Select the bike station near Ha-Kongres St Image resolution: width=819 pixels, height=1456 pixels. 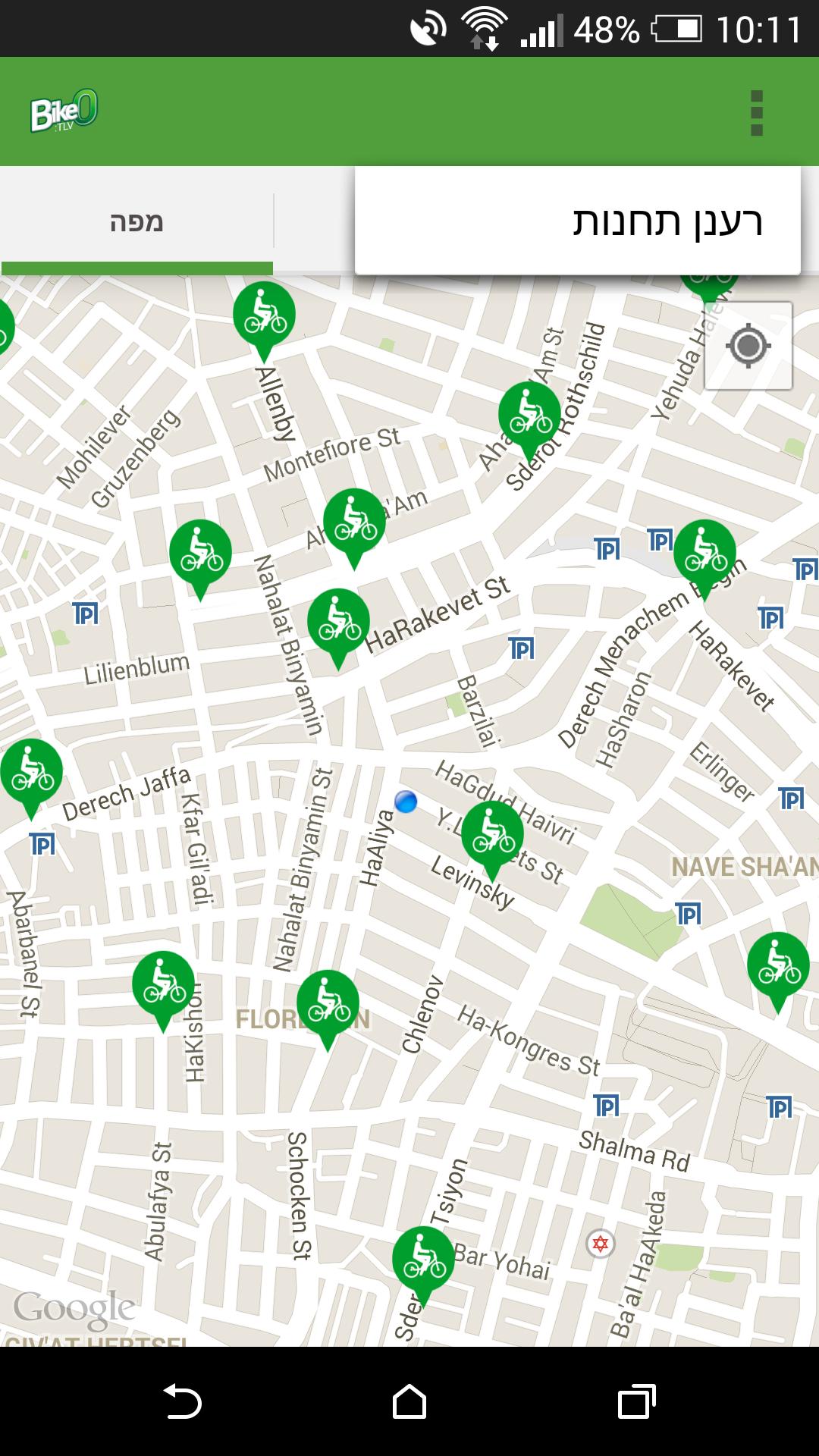[777, 963]
